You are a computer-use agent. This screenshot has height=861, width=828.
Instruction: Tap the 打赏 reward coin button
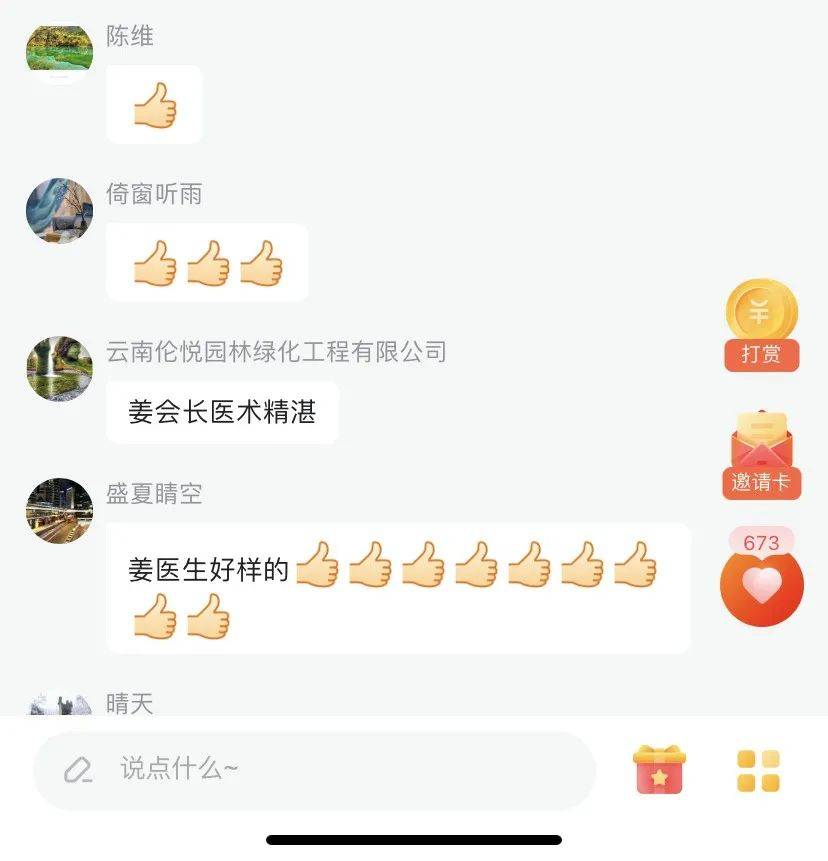(x=761, y=323)
